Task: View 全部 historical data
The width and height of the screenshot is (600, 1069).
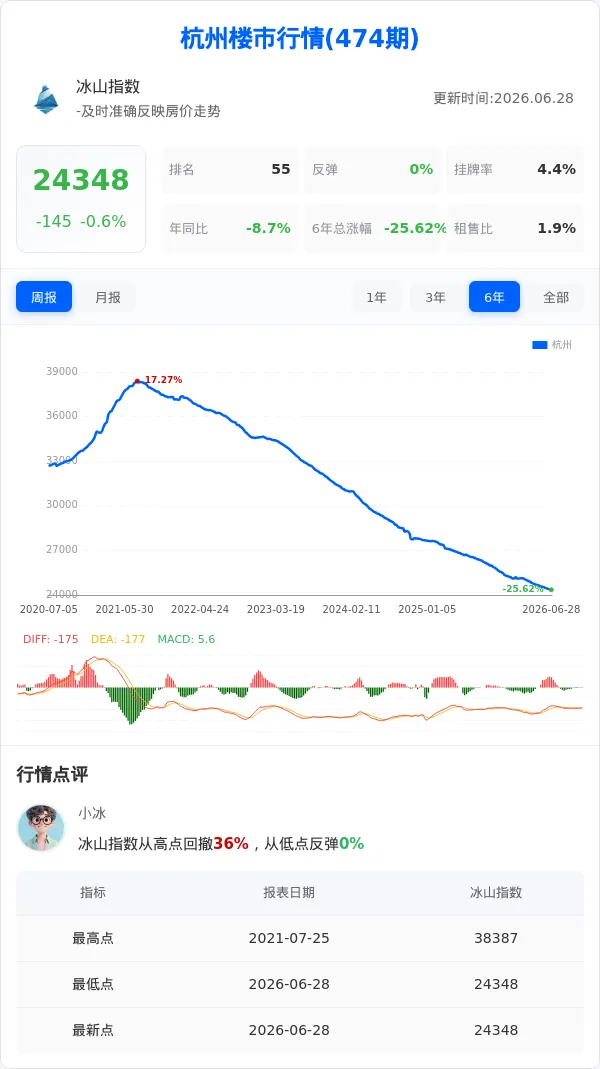Action: tap(556, 297)
